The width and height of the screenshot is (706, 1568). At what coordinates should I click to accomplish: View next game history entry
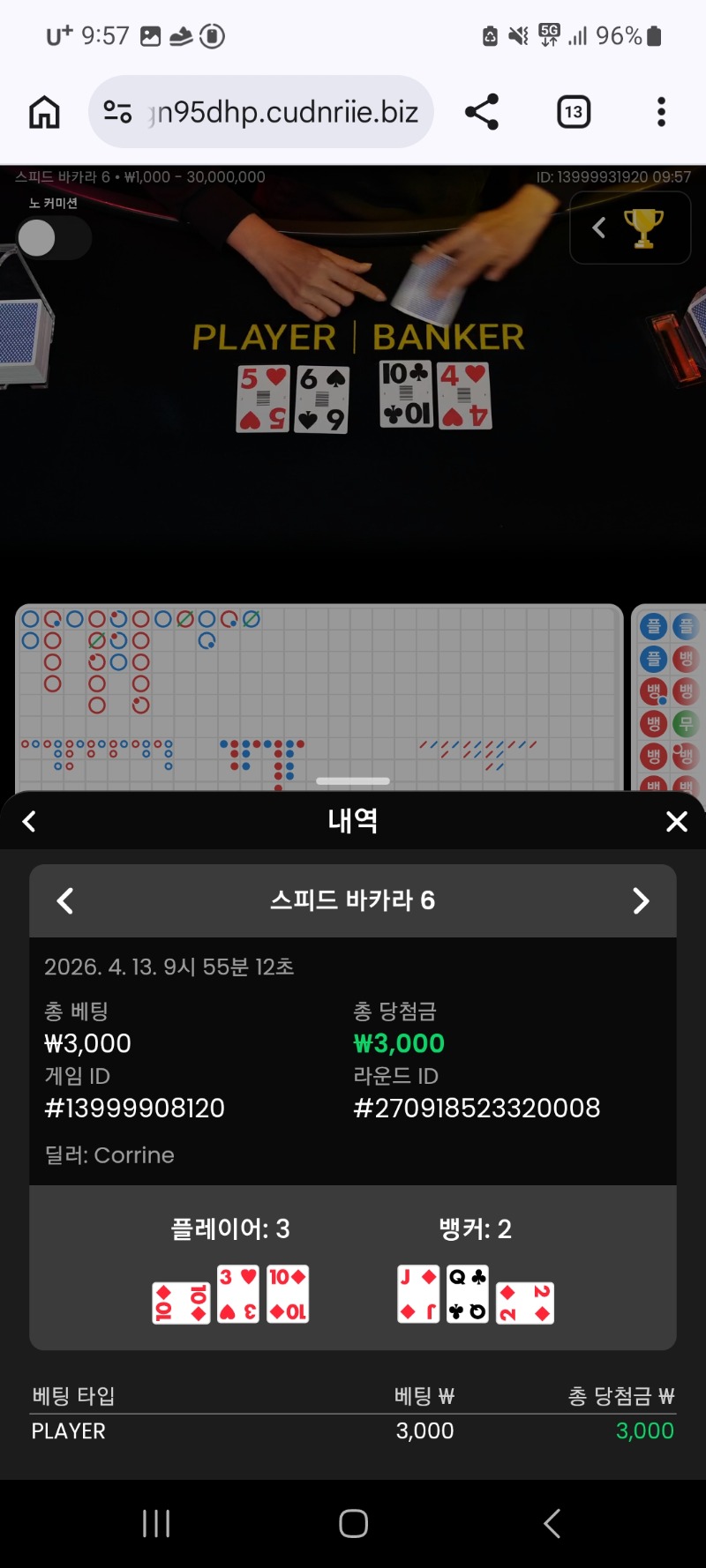[x=641, y=900]
